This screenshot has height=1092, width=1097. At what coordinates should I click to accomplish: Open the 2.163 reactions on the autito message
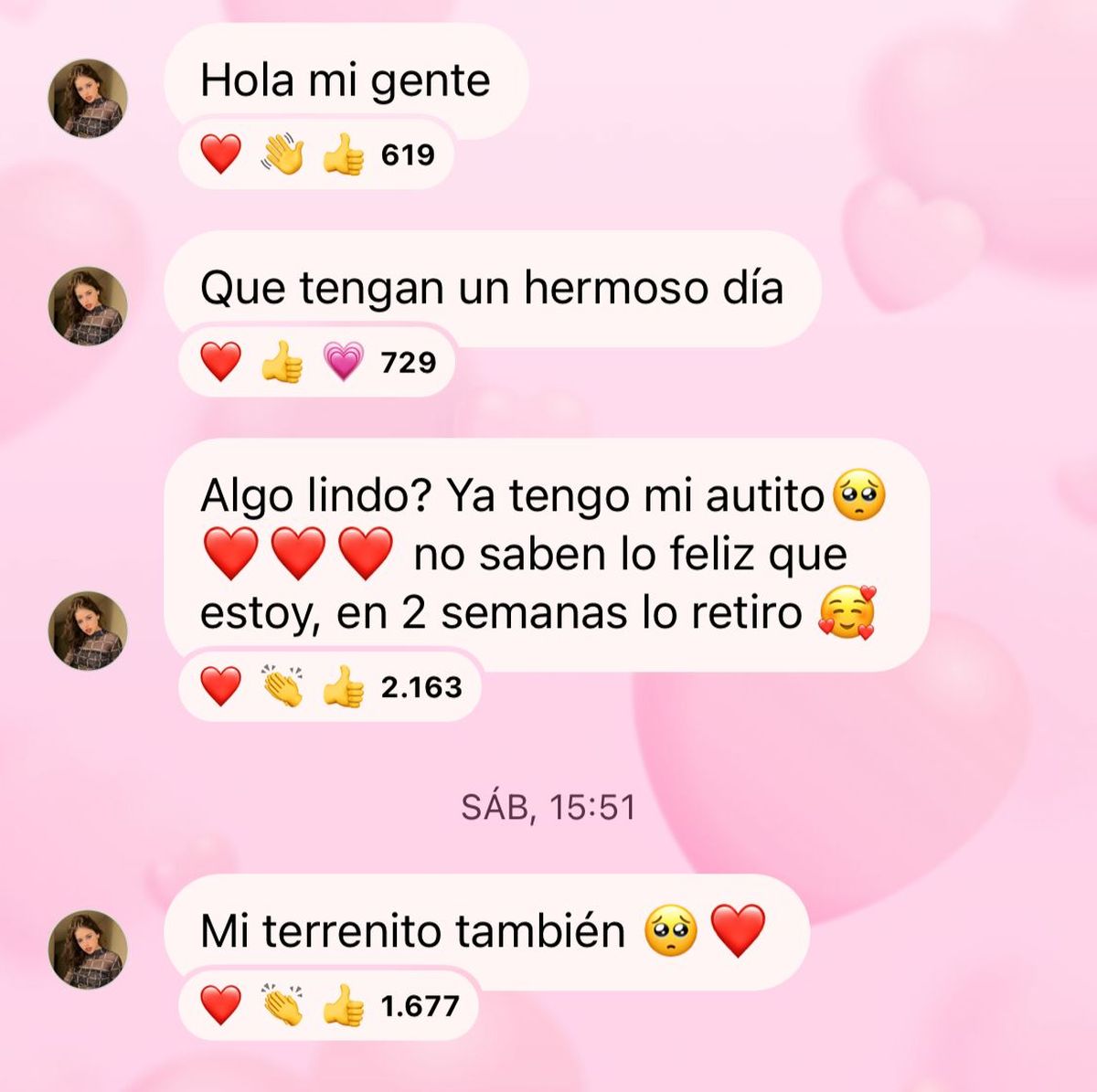coord(329,686)
